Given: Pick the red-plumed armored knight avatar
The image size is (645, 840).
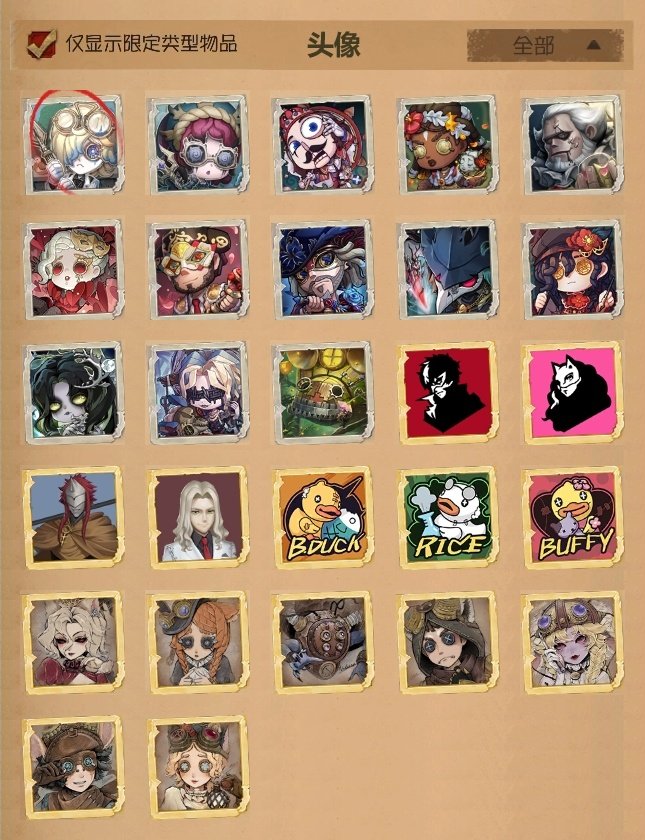Looking at the screenshot, I should [x=72, y=517].
